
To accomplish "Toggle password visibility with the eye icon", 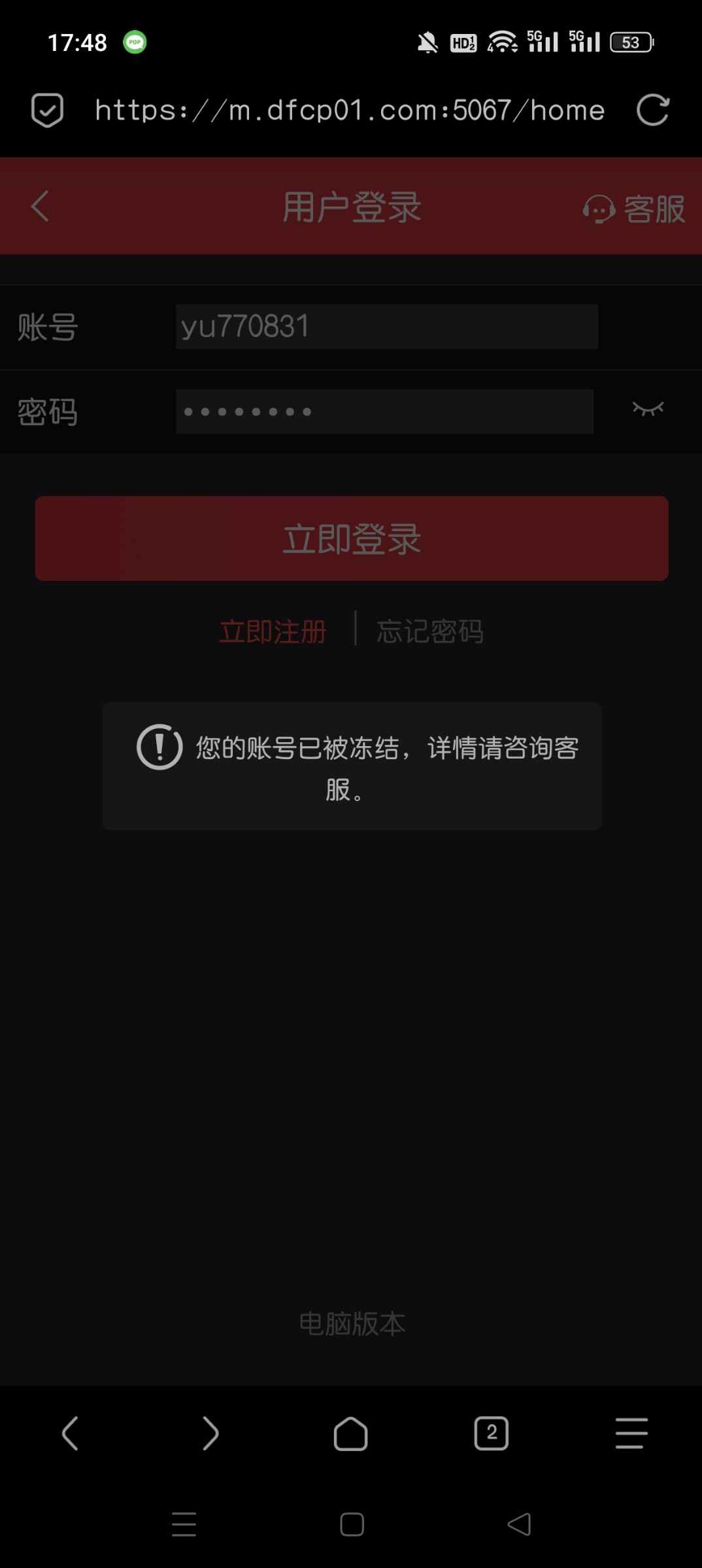I will pyautogui.click(x=648, y=410).
